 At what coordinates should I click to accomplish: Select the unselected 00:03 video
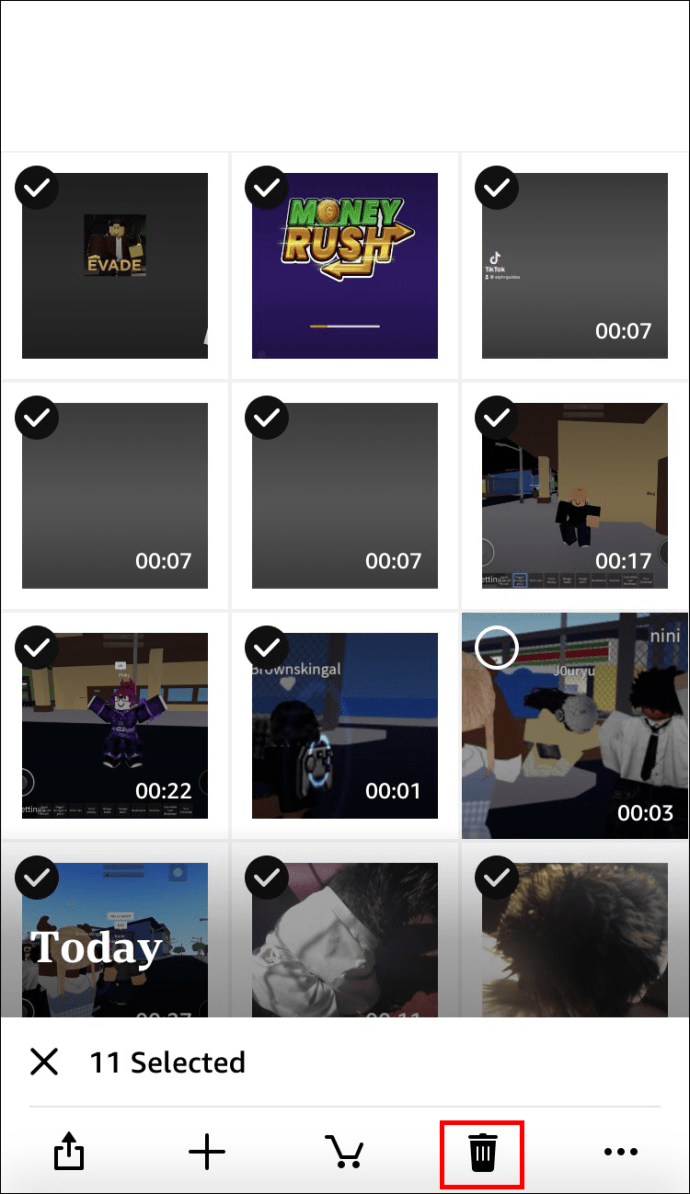[497, 648]
